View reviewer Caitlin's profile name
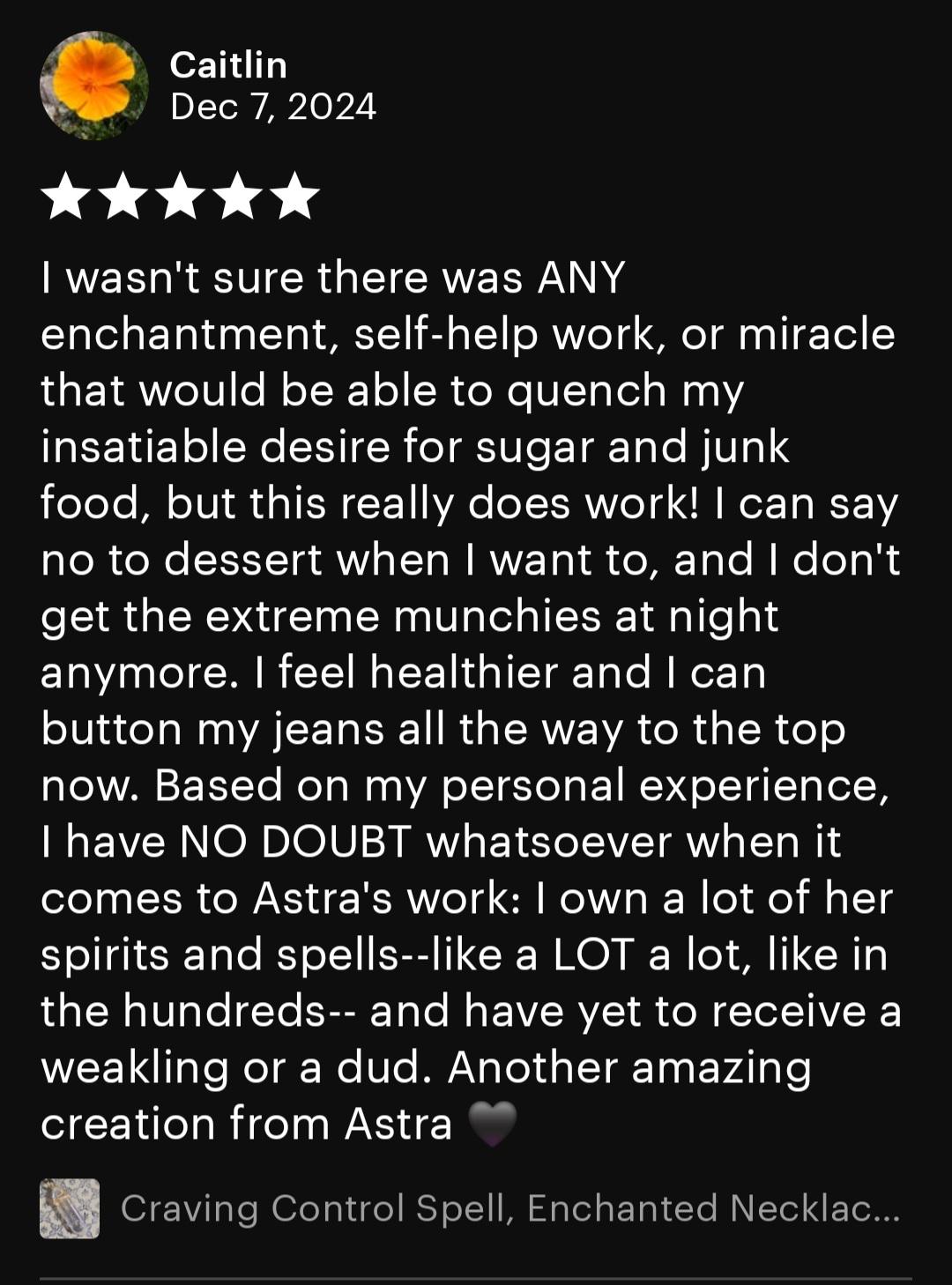Image resolution: width=952 pixels, height=1285 pixels. (228, 65)
